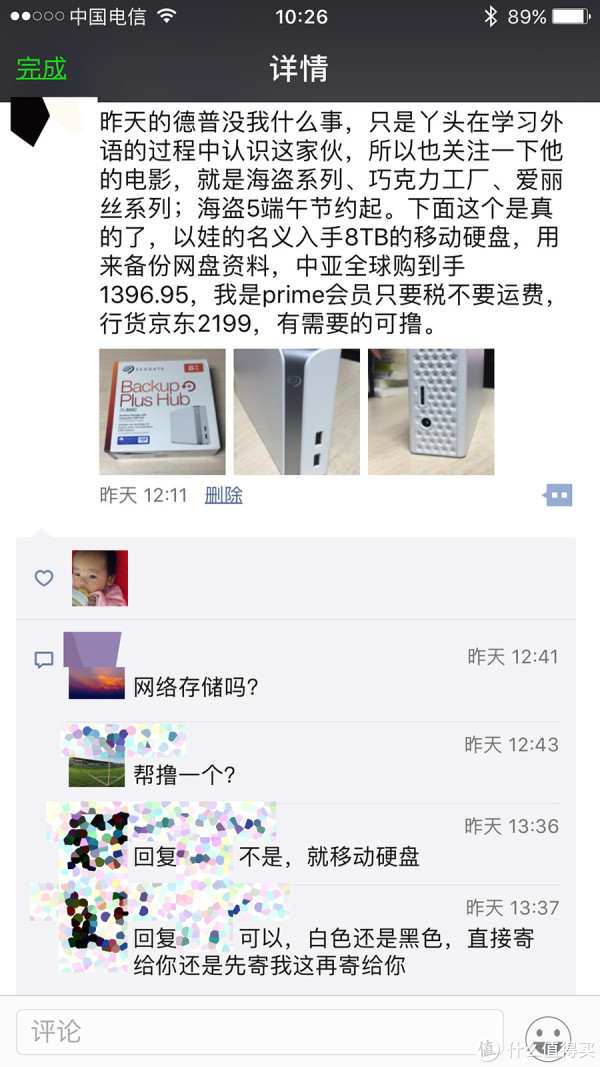This screenshot has height=1067, width=600.
Task: Open the emoji smiley picker
Action: (547, 1033)
